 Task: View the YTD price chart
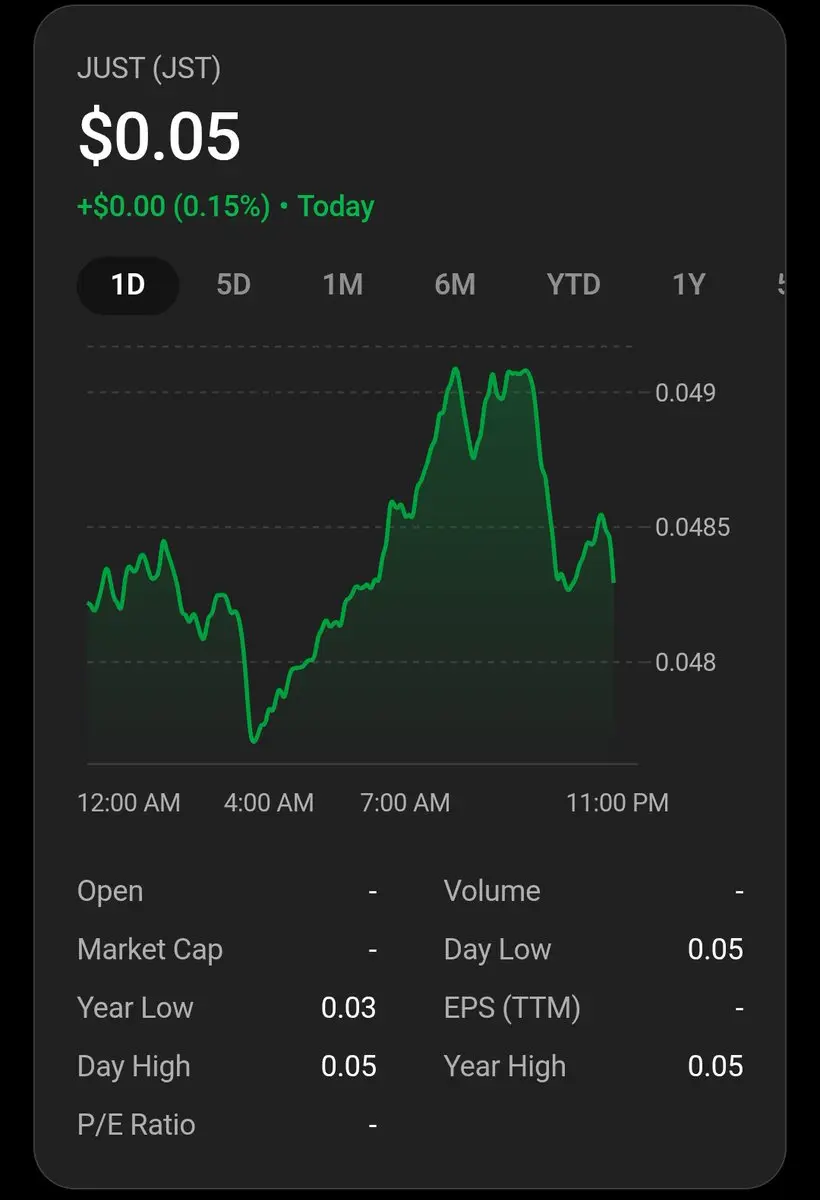[573, 285]
